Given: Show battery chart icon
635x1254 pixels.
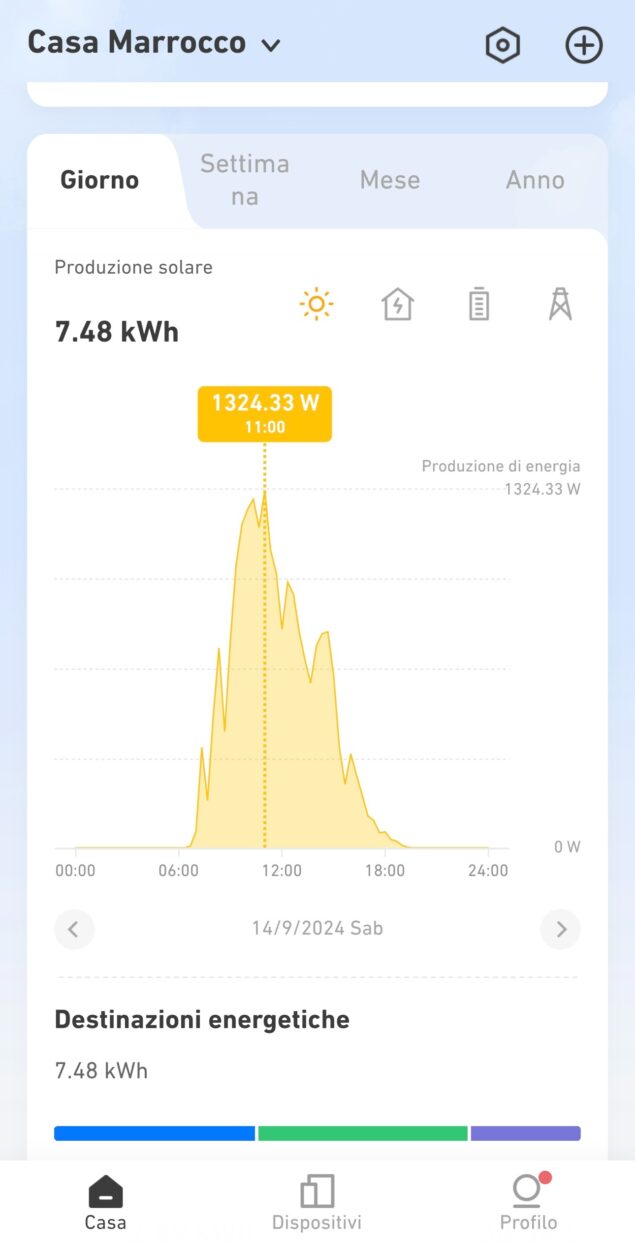Looking at the screenshot, I should (479, 304).
